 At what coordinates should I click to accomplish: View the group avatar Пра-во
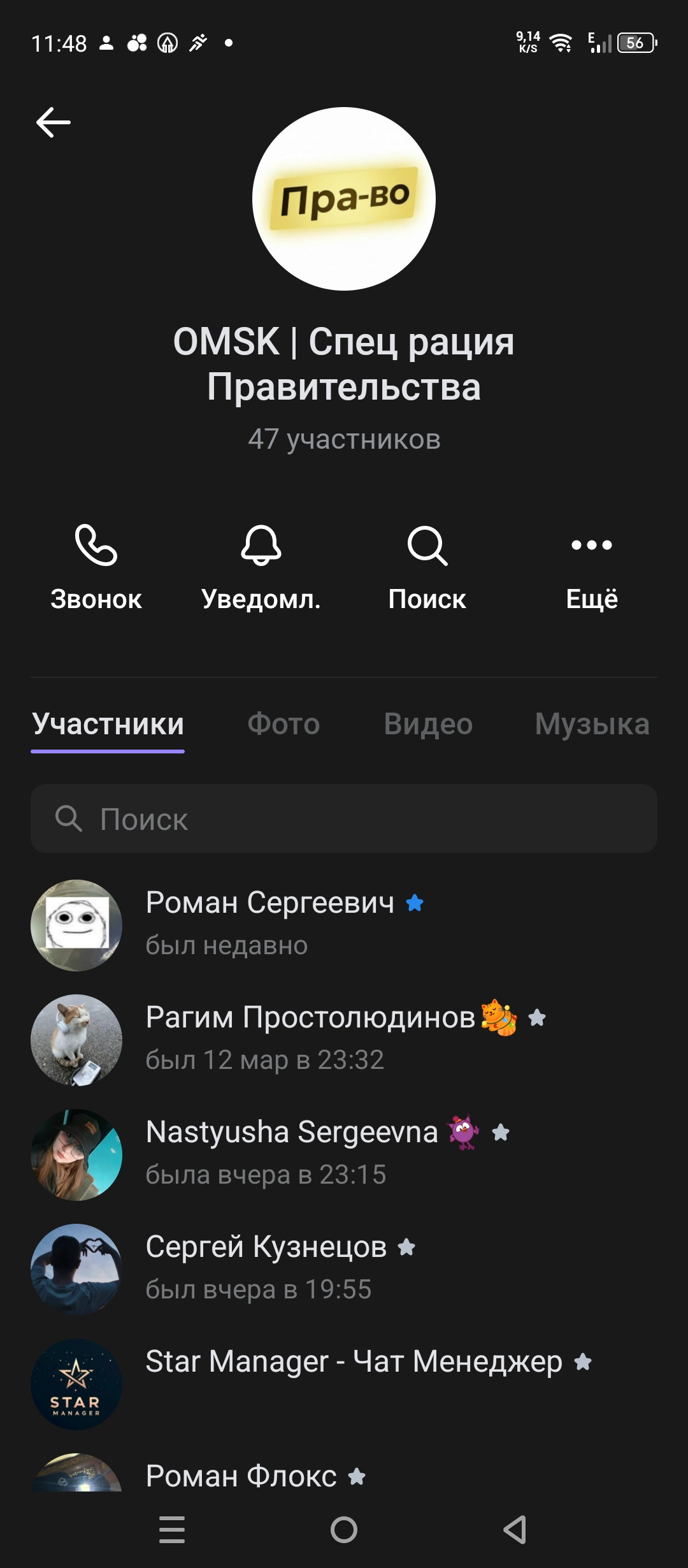pos(344,199)
